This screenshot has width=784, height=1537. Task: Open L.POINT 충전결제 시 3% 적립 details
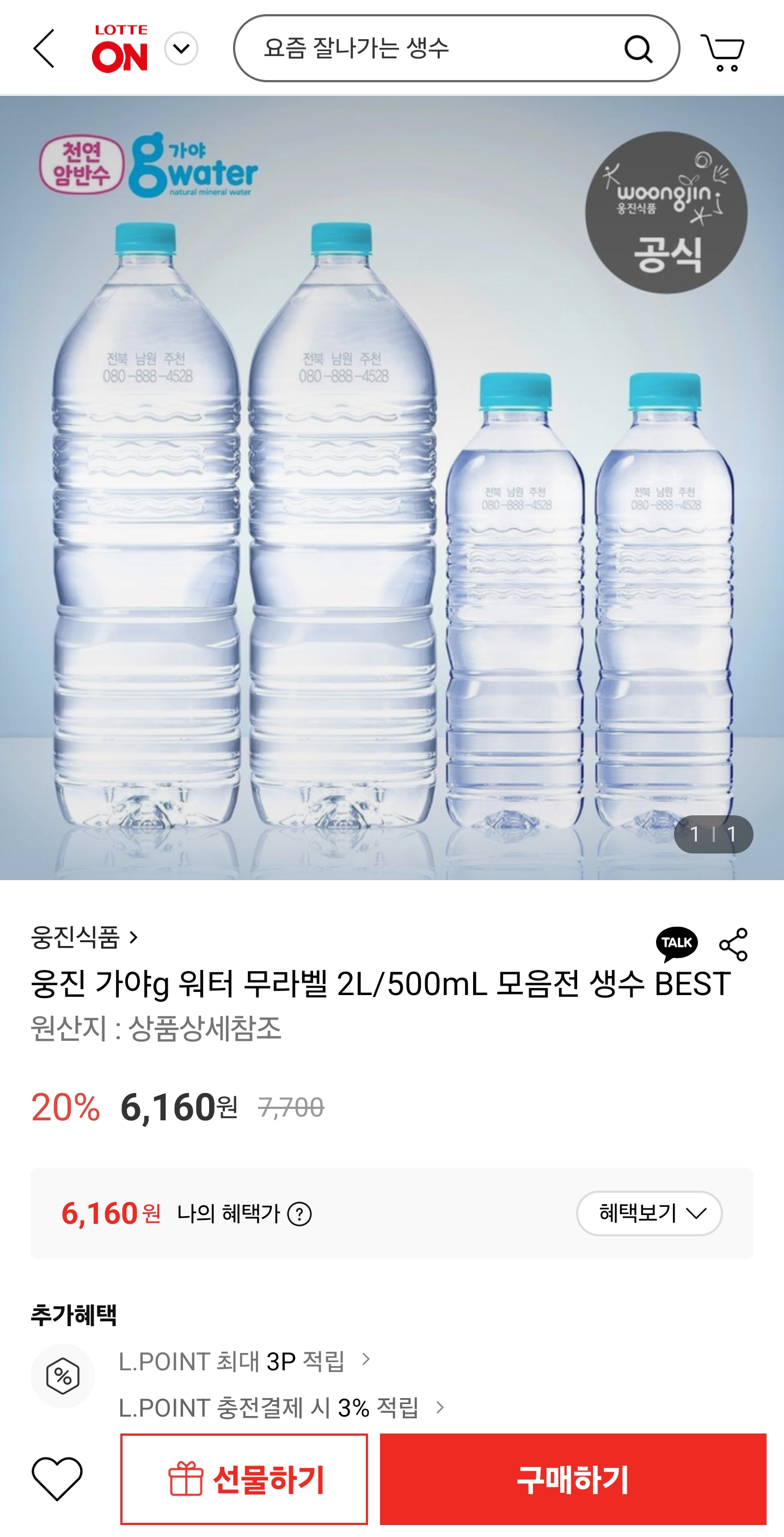click(281, 1407)
